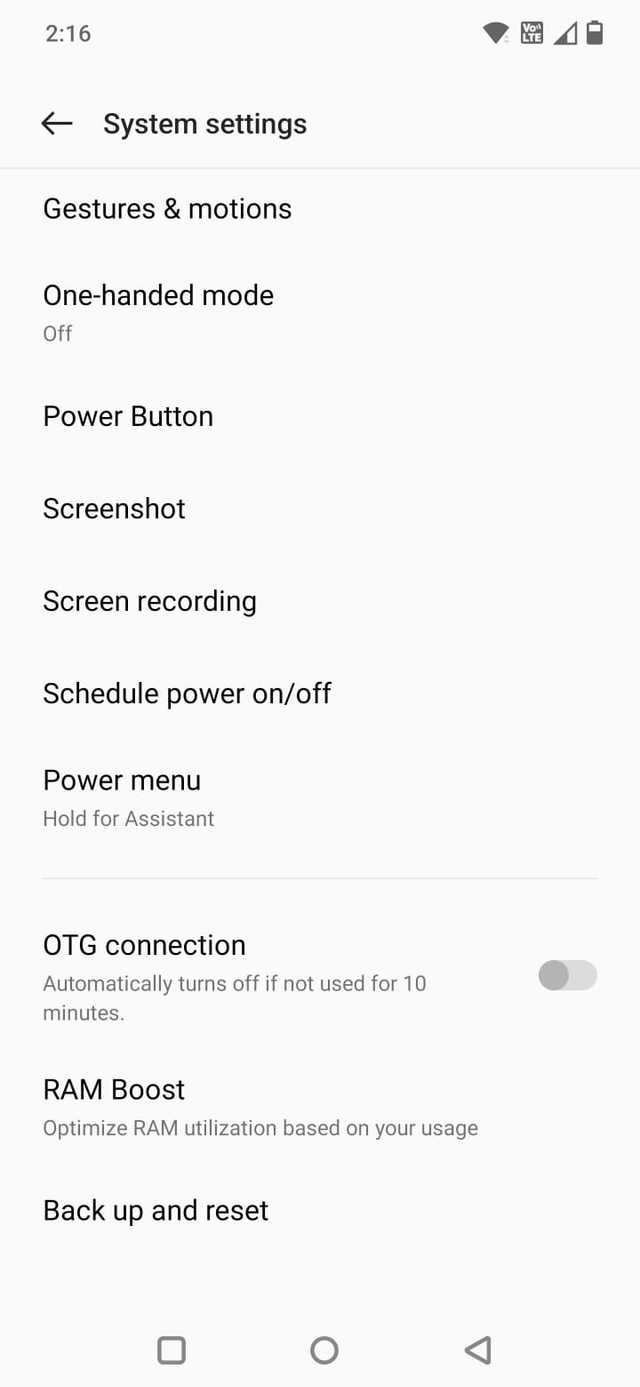This screenshot has width=640, height=1387.
Task: Open Gestures & motions settings
Action: (167, 209)
